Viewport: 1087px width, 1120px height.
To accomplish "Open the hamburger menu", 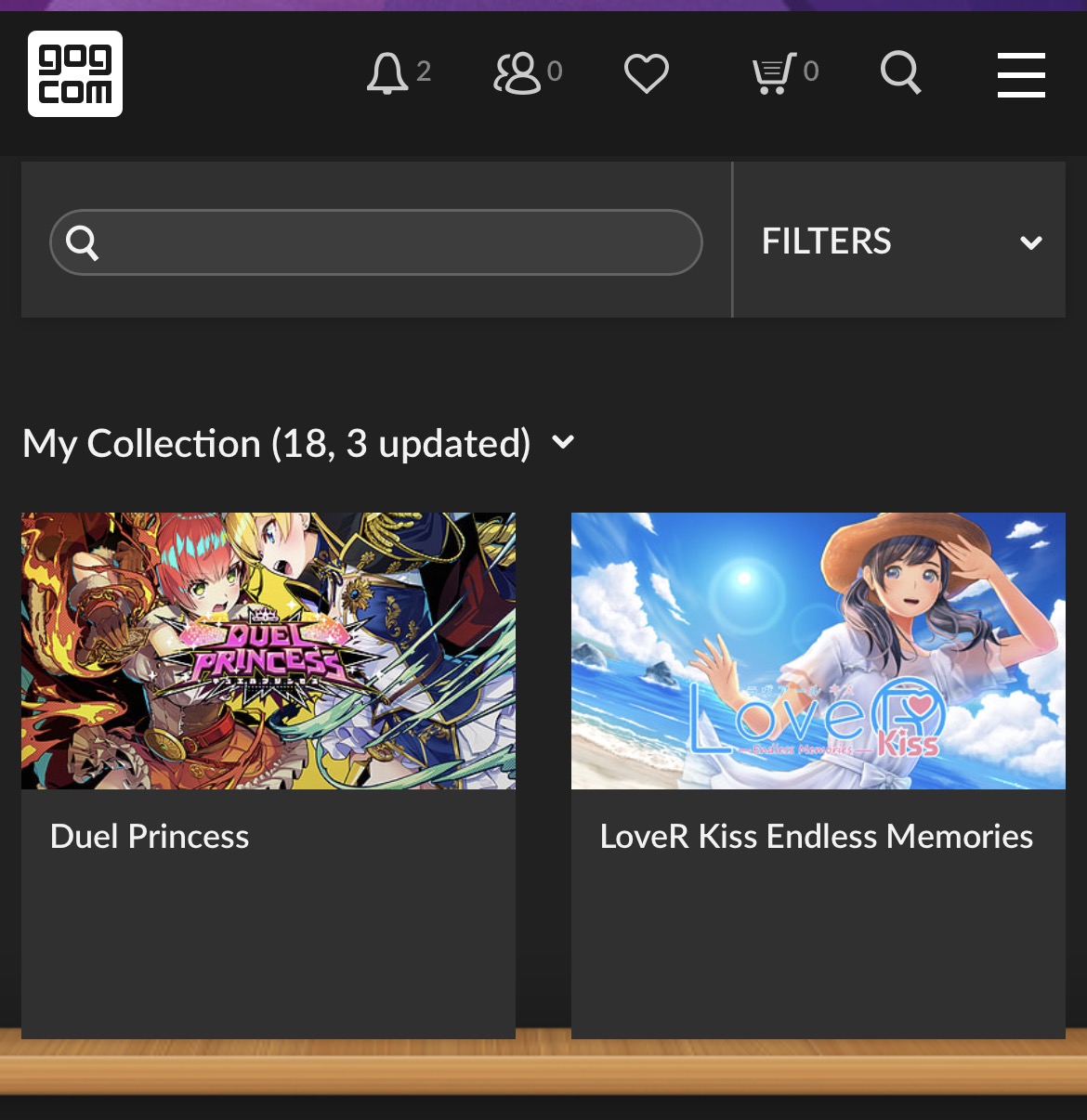I will pyautogui.click(x=1021, y=74).
